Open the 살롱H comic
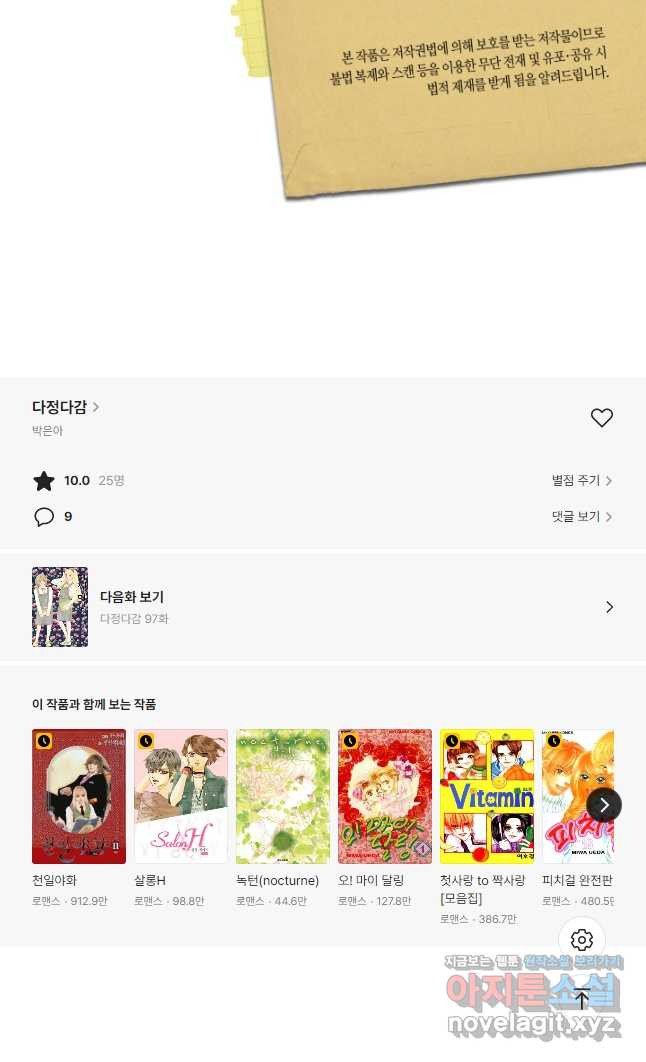 coord(181,796)
